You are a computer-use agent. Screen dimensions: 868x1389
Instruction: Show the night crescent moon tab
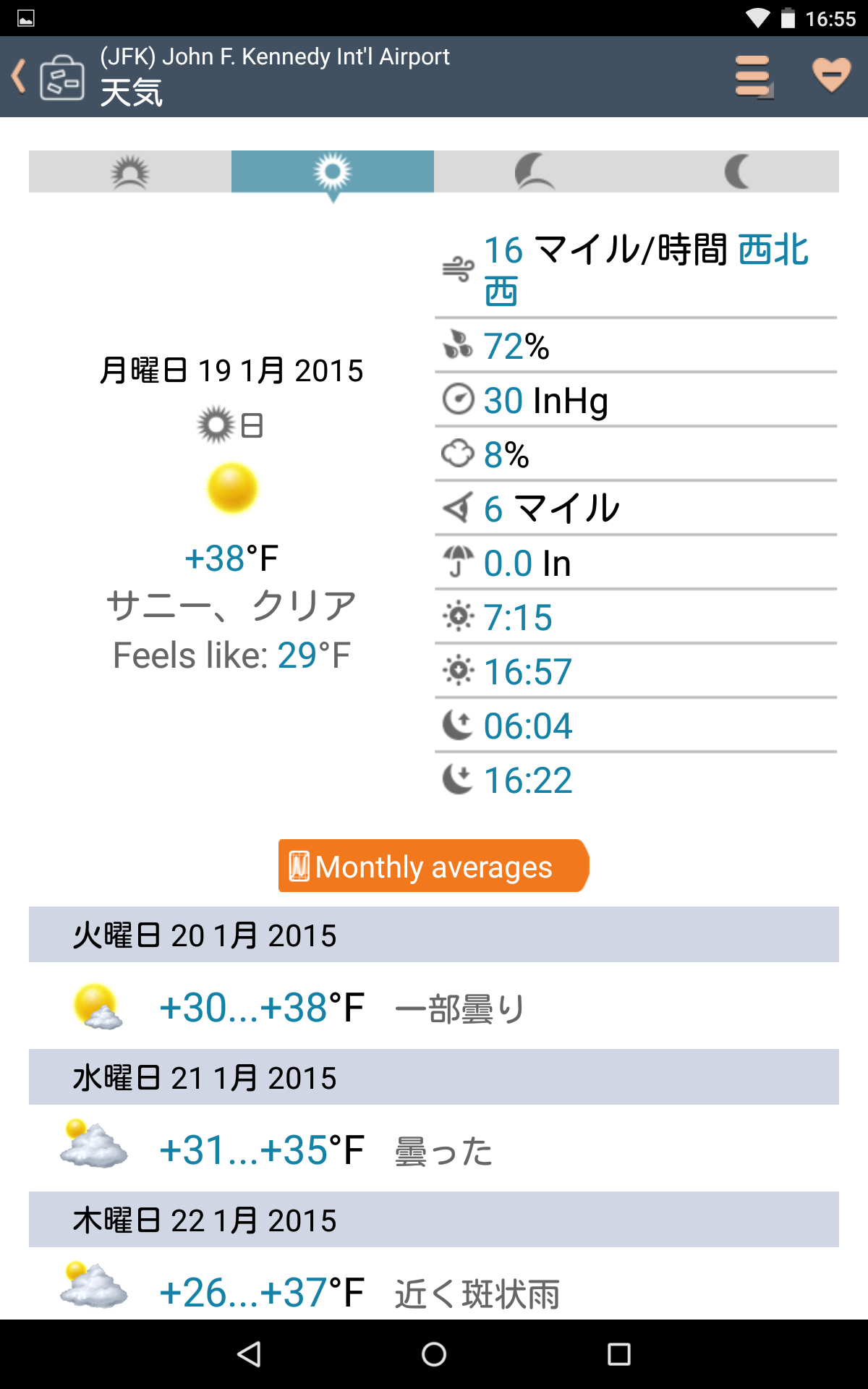point(737,172)
